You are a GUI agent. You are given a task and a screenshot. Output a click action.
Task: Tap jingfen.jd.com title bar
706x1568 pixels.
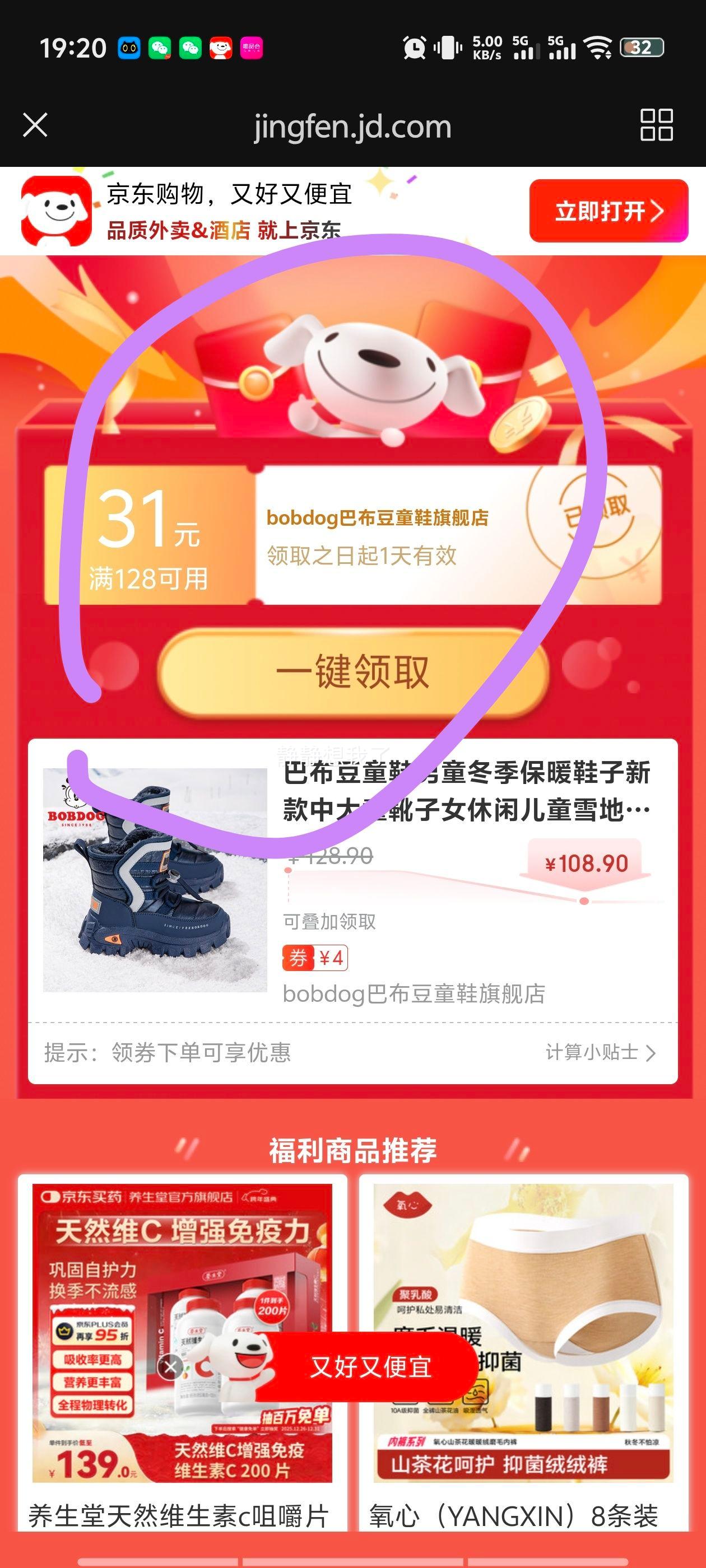click(352, 127)
